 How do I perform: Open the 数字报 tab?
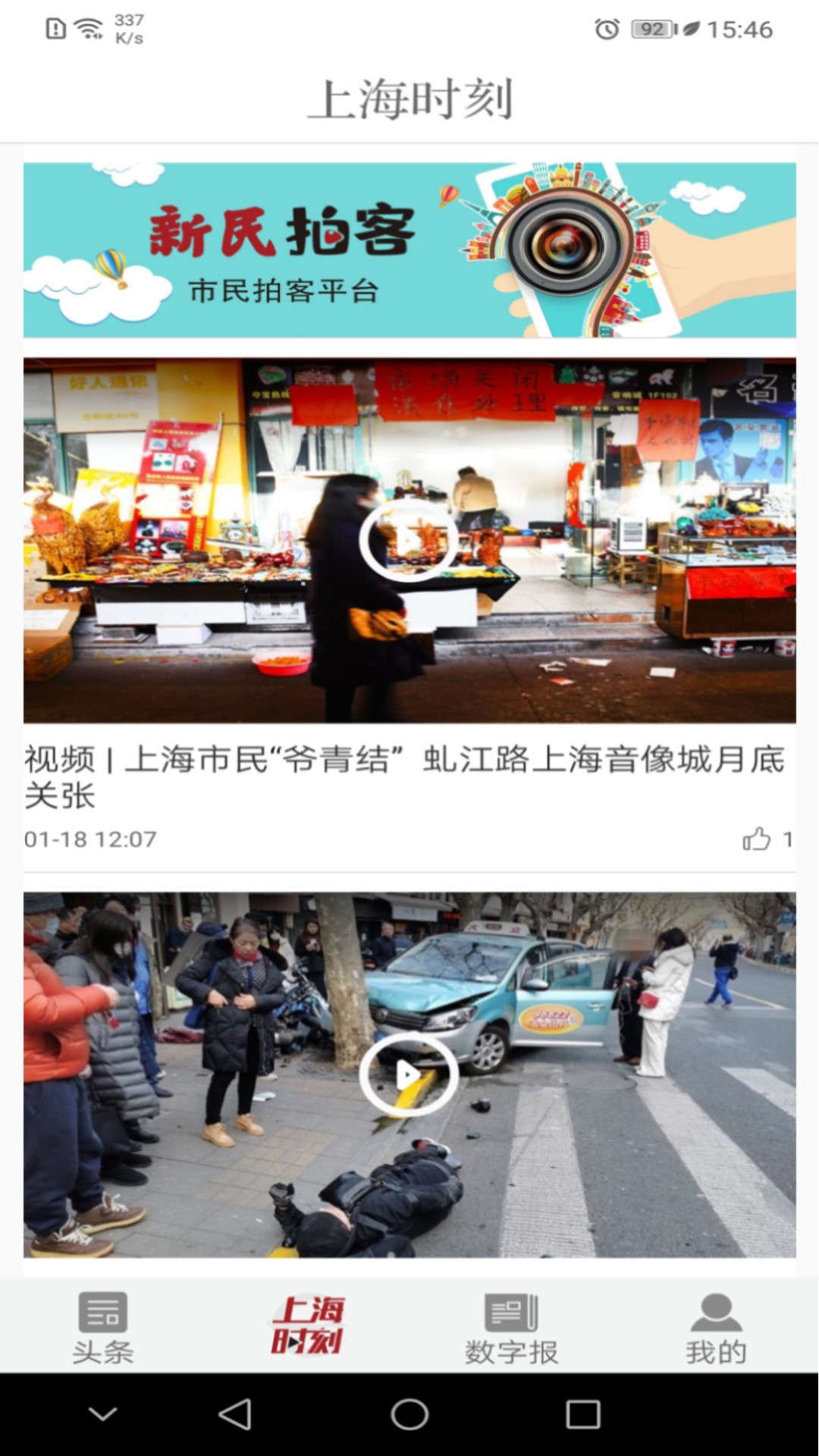(511, 1327)
